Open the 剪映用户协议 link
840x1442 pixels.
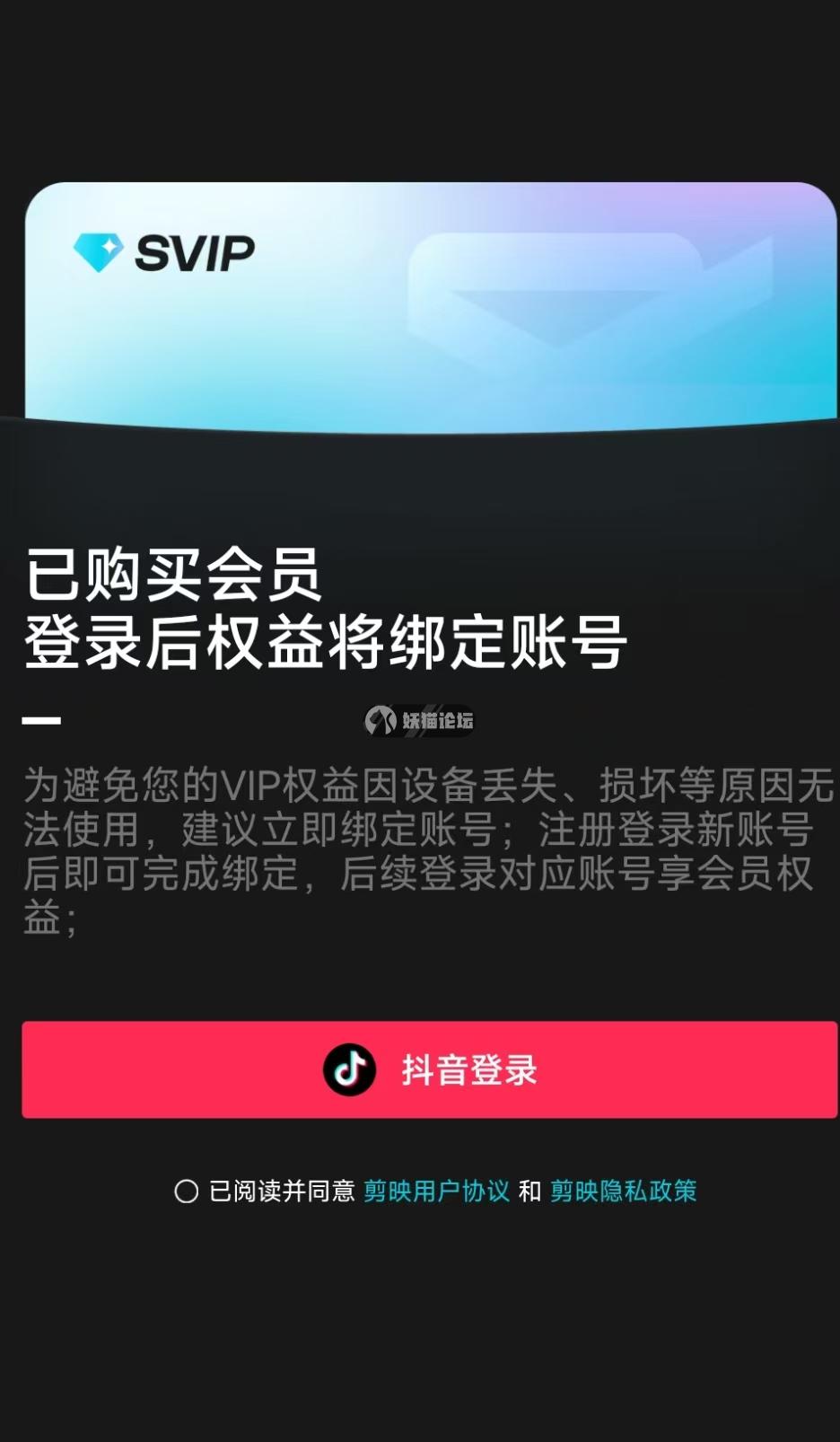[x=436, y=1191]
